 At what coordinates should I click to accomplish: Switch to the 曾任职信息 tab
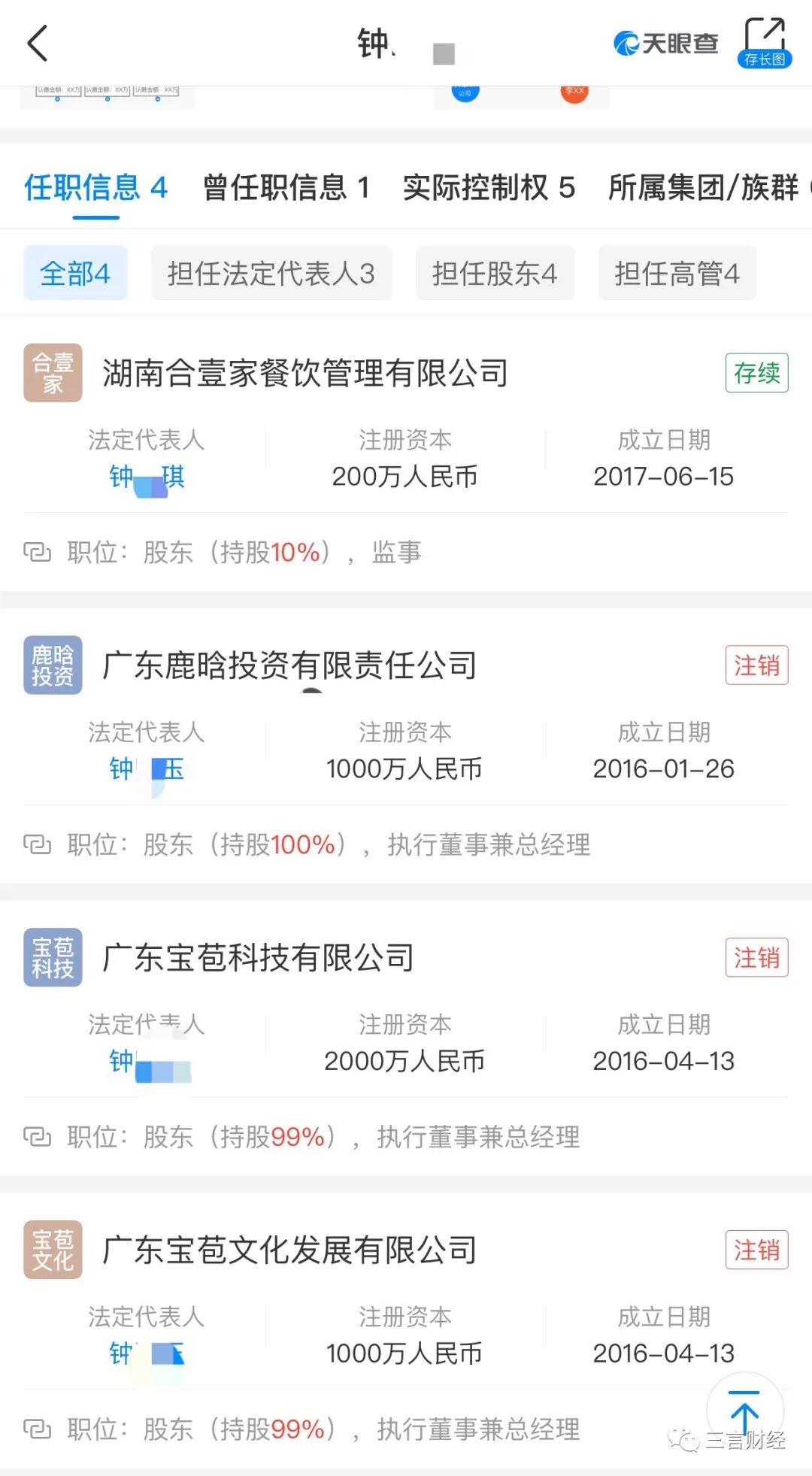tap(286, 188)
